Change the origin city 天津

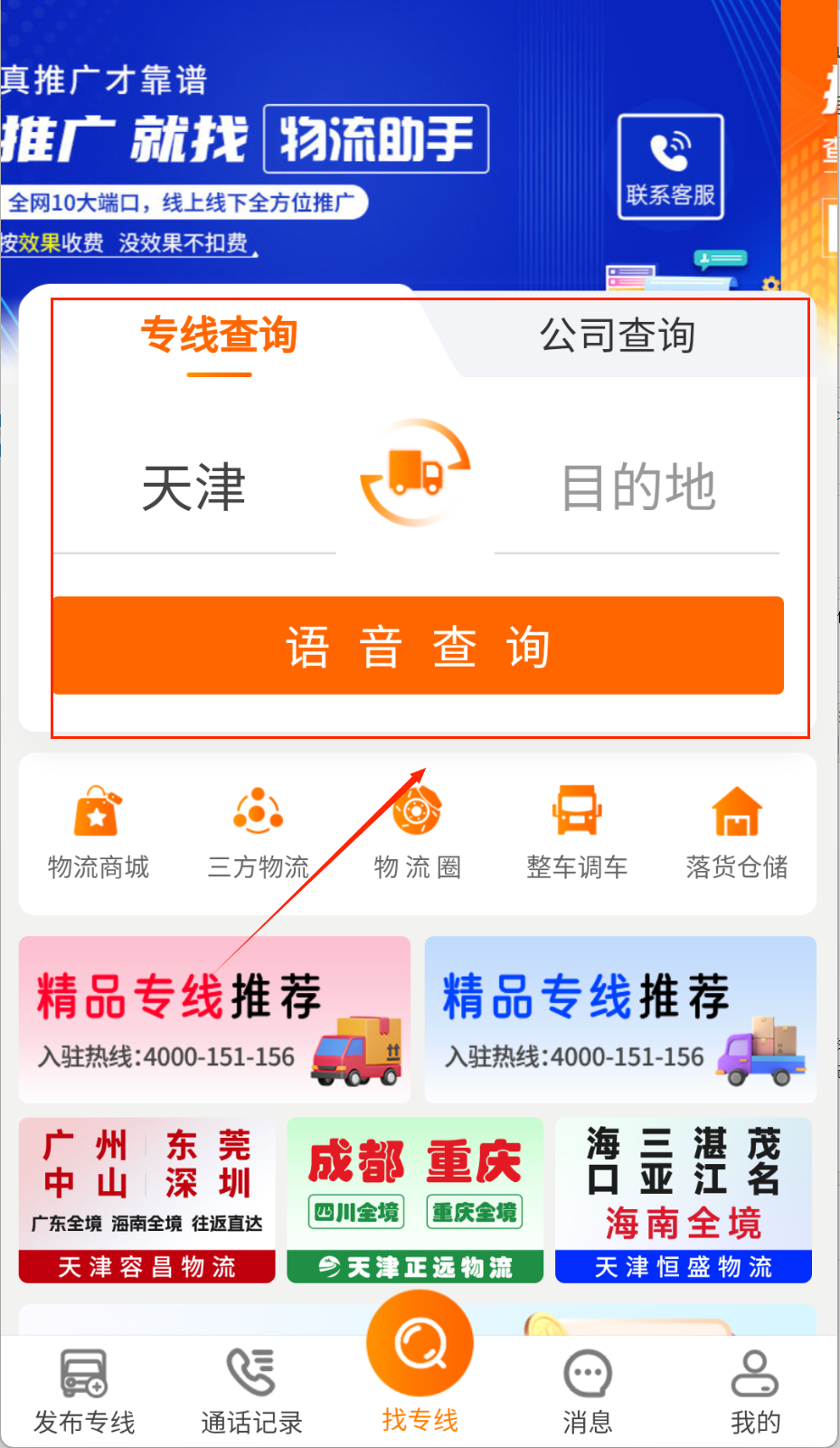[x=194, y=488]
